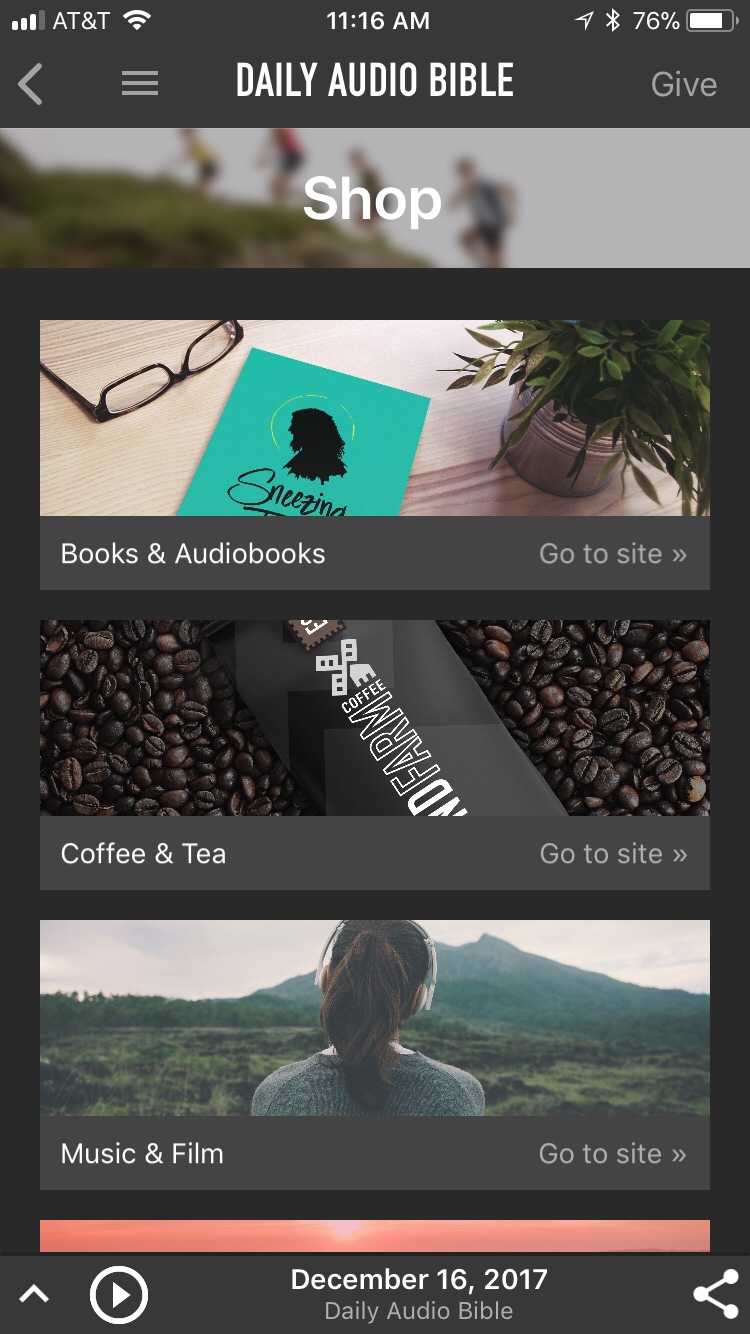This screenshot has height=1334, width=750.
Task: Go to site for Coffee & Tea
Action: (612, 853)
